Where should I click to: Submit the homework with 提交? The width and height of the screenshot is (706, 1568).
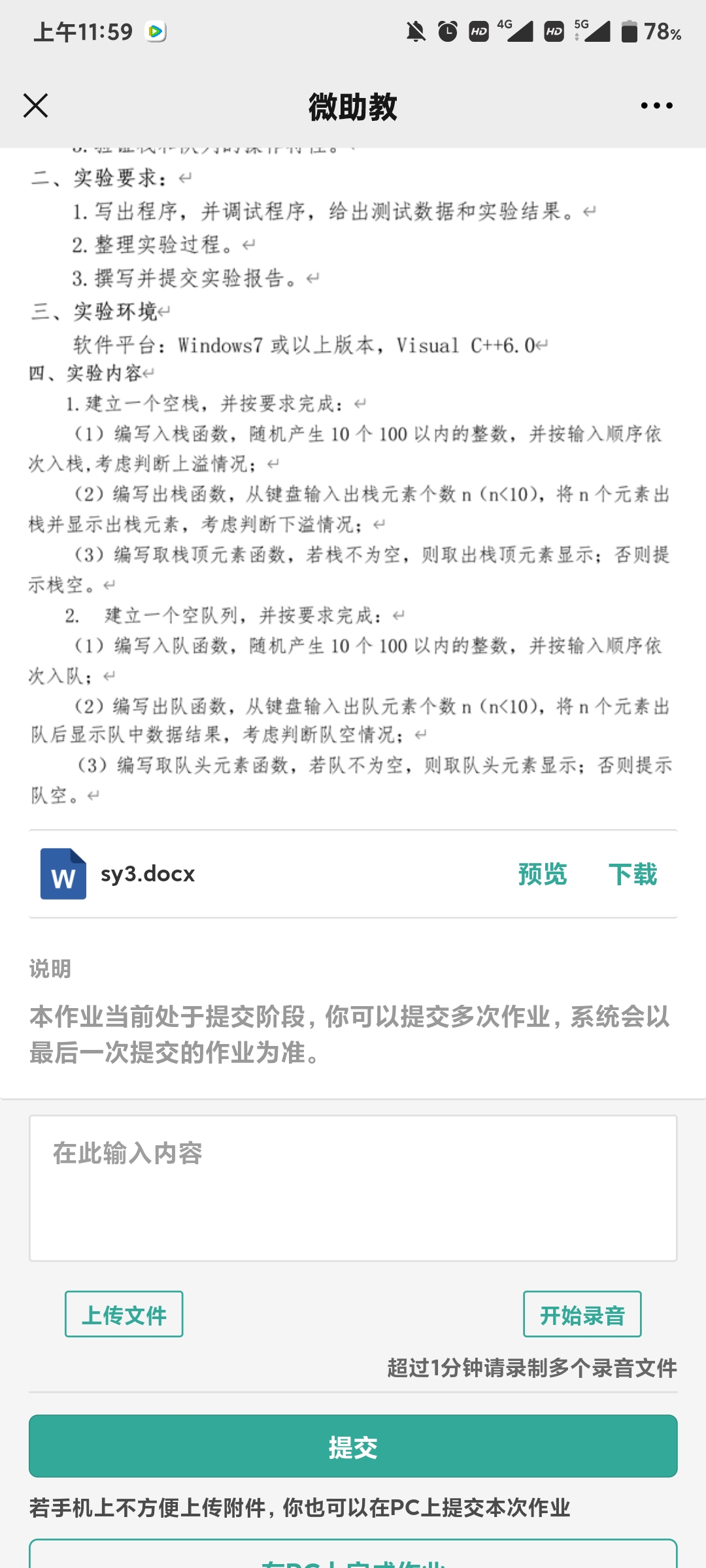[353, 1446]
